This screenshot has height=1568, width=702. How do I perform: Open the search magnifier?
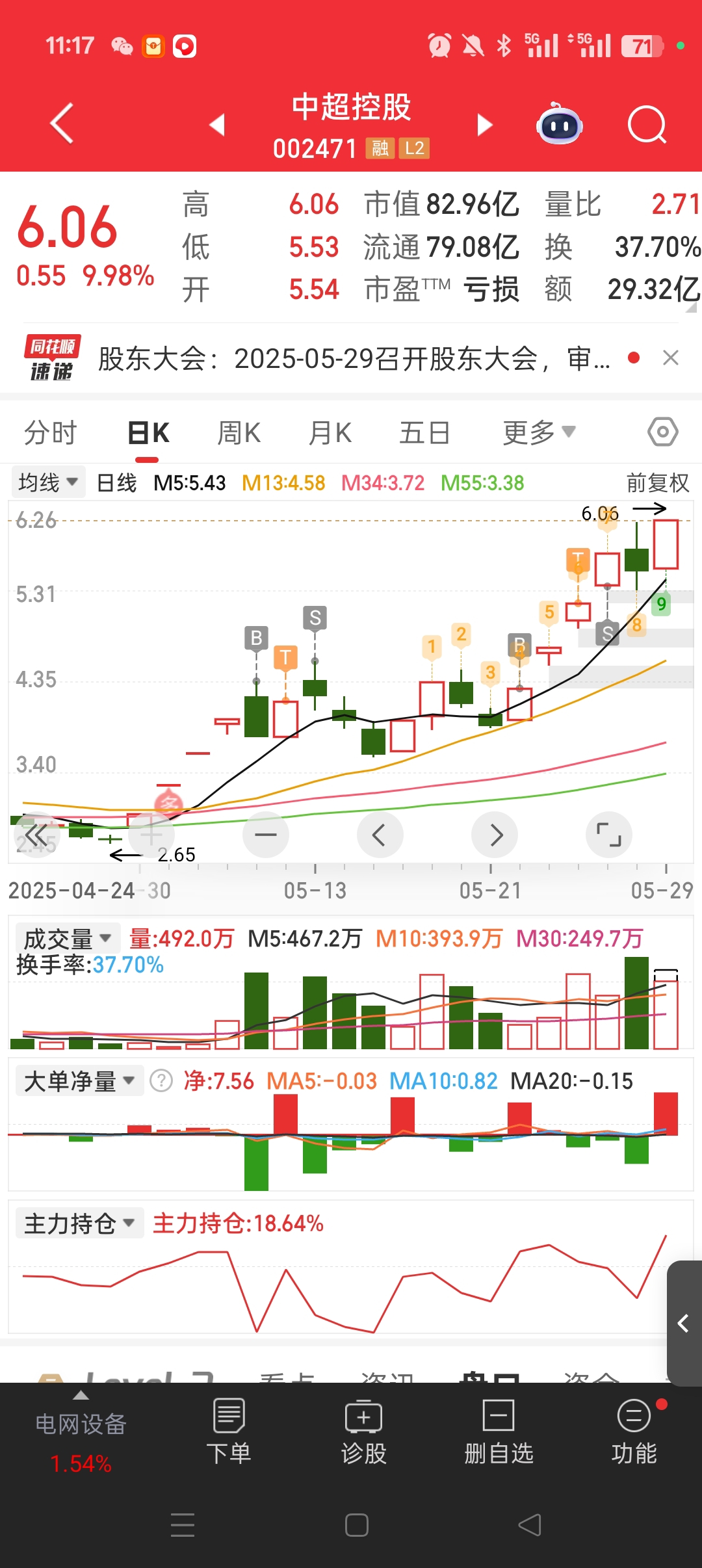tap(647, 124)
